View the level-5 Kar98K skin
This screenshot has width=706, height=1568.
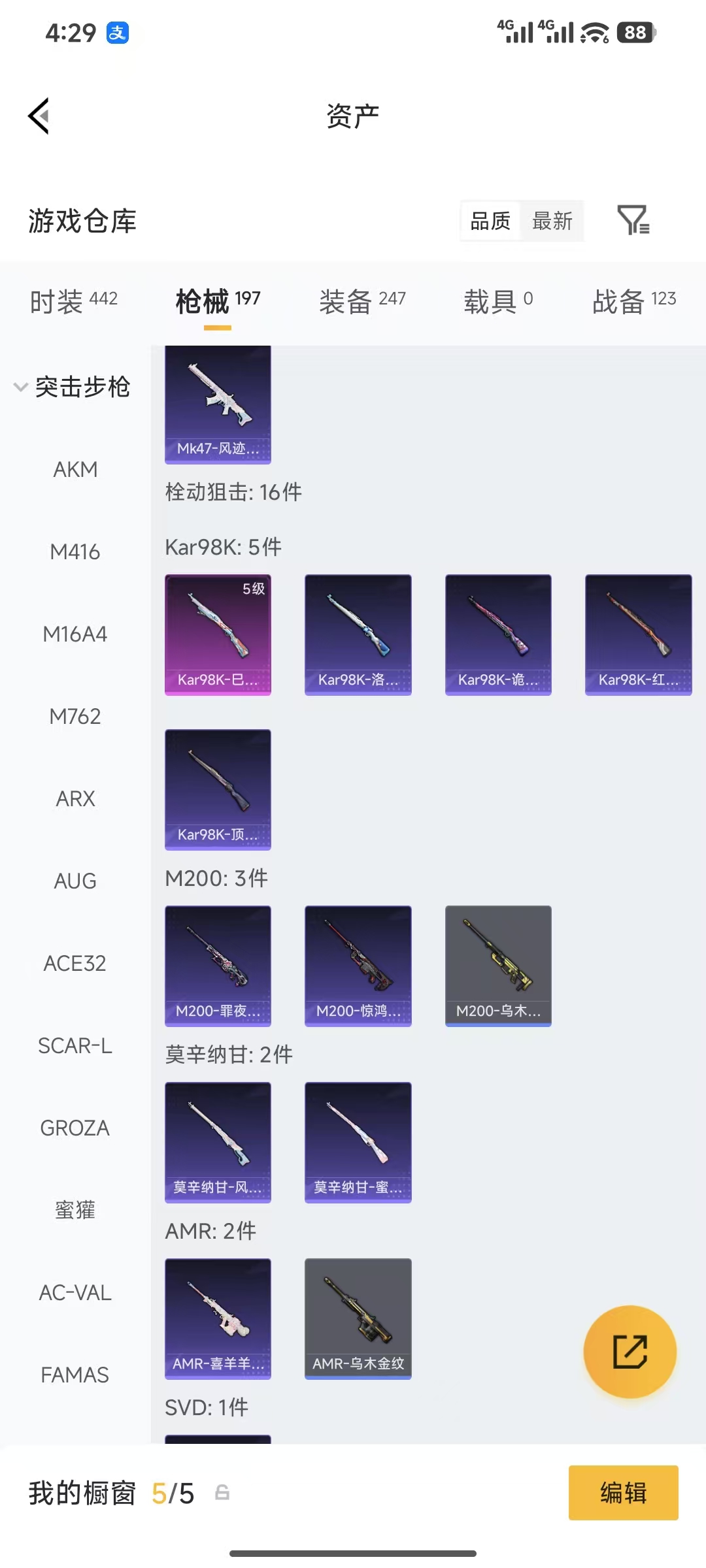(x=218, y=634)
